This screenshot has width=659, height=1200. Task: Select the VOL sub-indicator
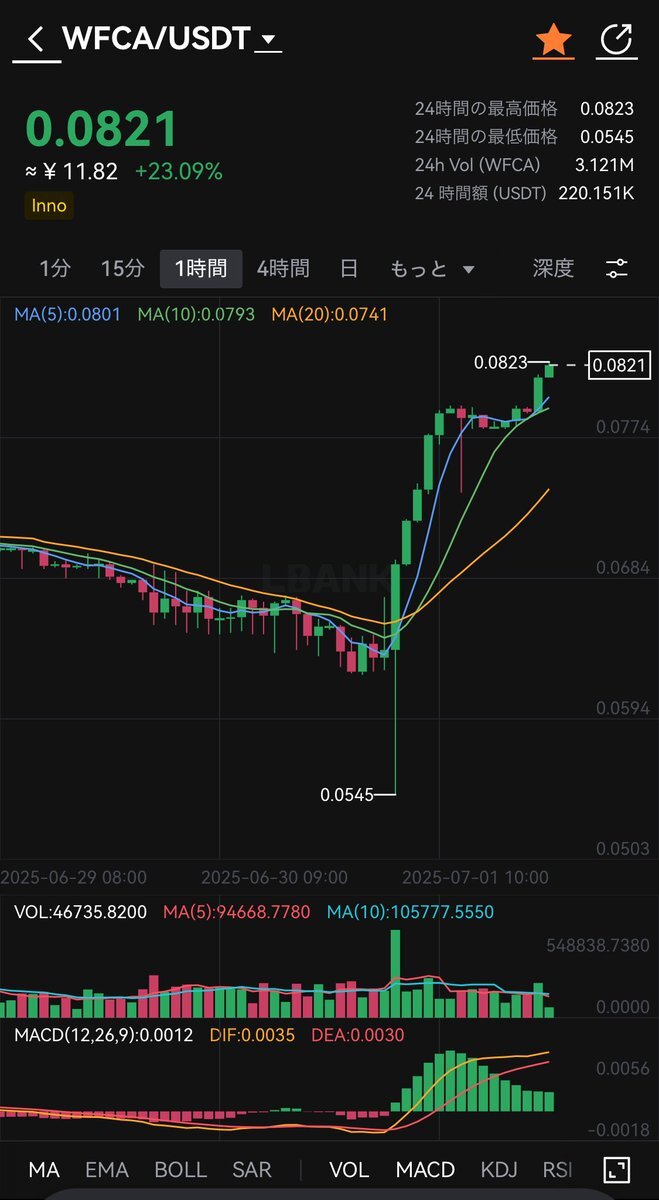tap(349, 1169)
